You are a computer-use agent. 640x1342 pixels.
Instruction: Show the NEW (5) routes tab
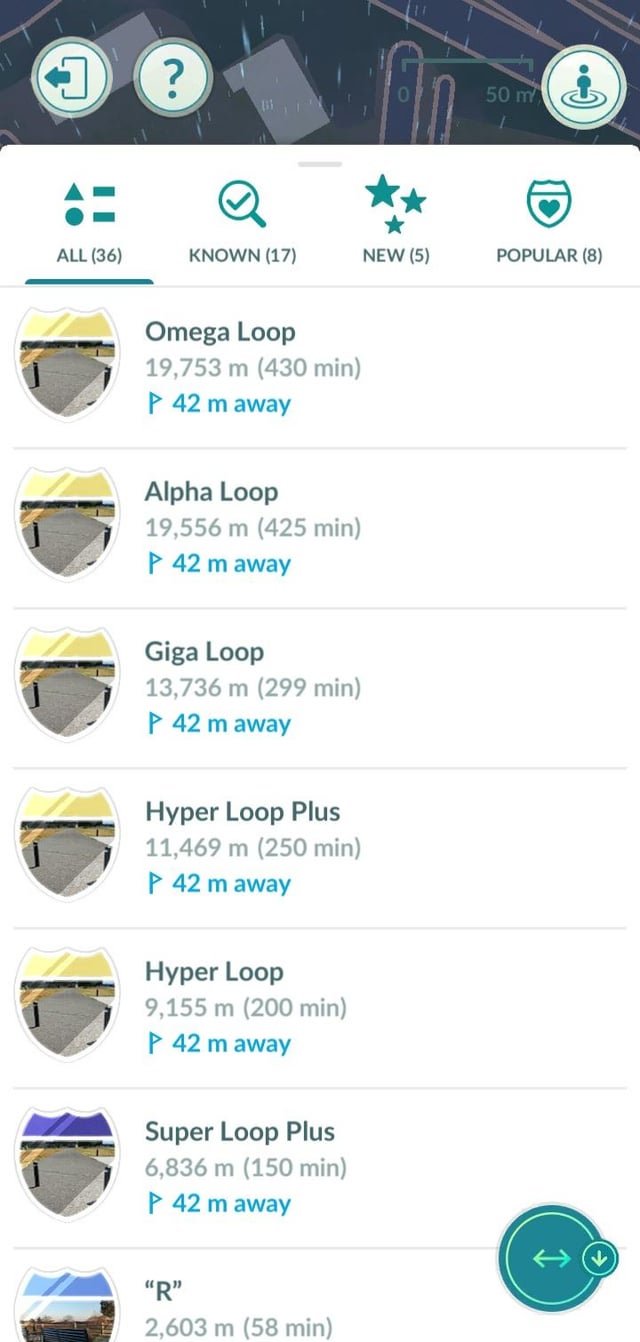396,224
